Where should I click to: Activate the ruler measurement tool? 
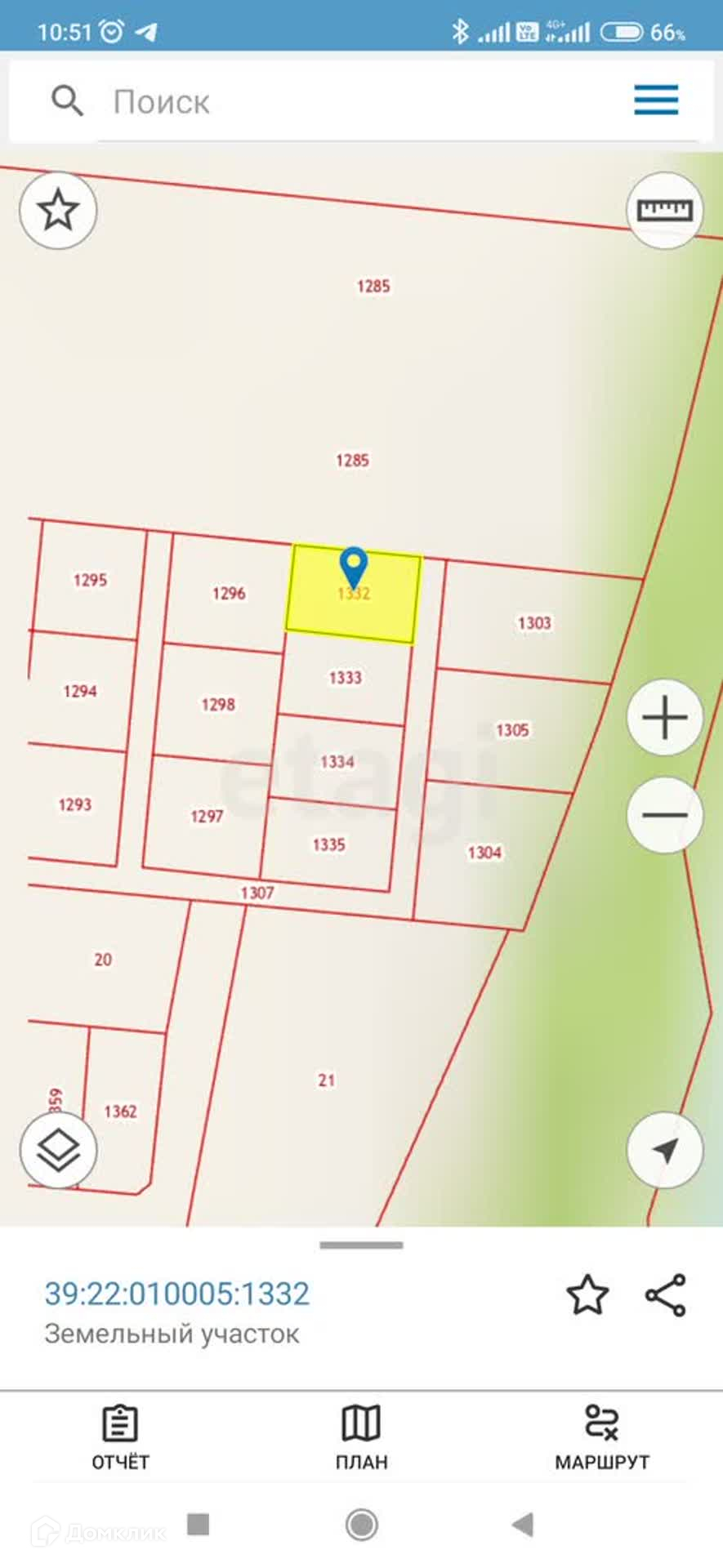[x=665, y=211]
